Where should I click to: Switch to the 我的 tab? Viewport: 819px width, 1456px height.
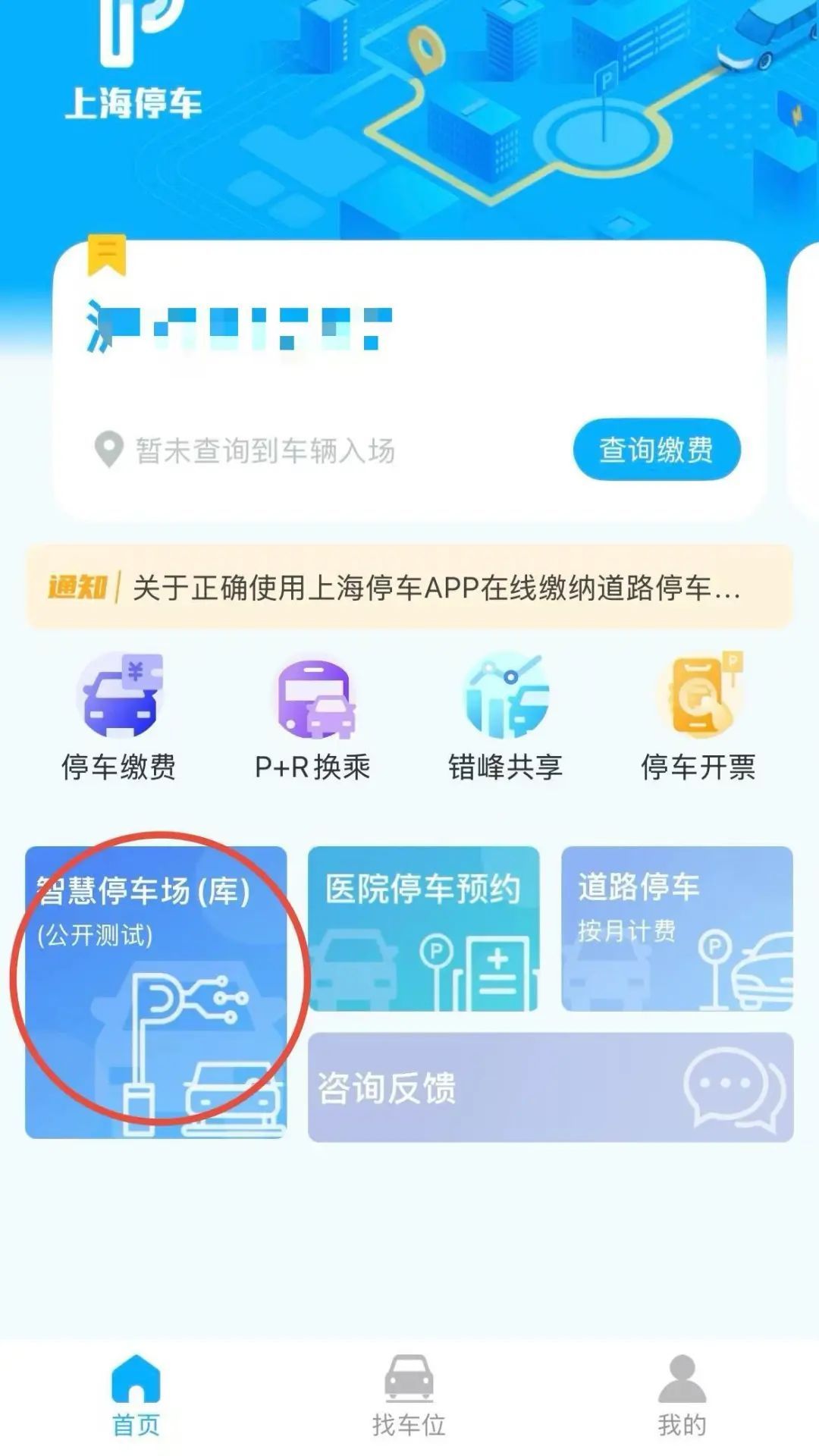tap(682, 1395)
